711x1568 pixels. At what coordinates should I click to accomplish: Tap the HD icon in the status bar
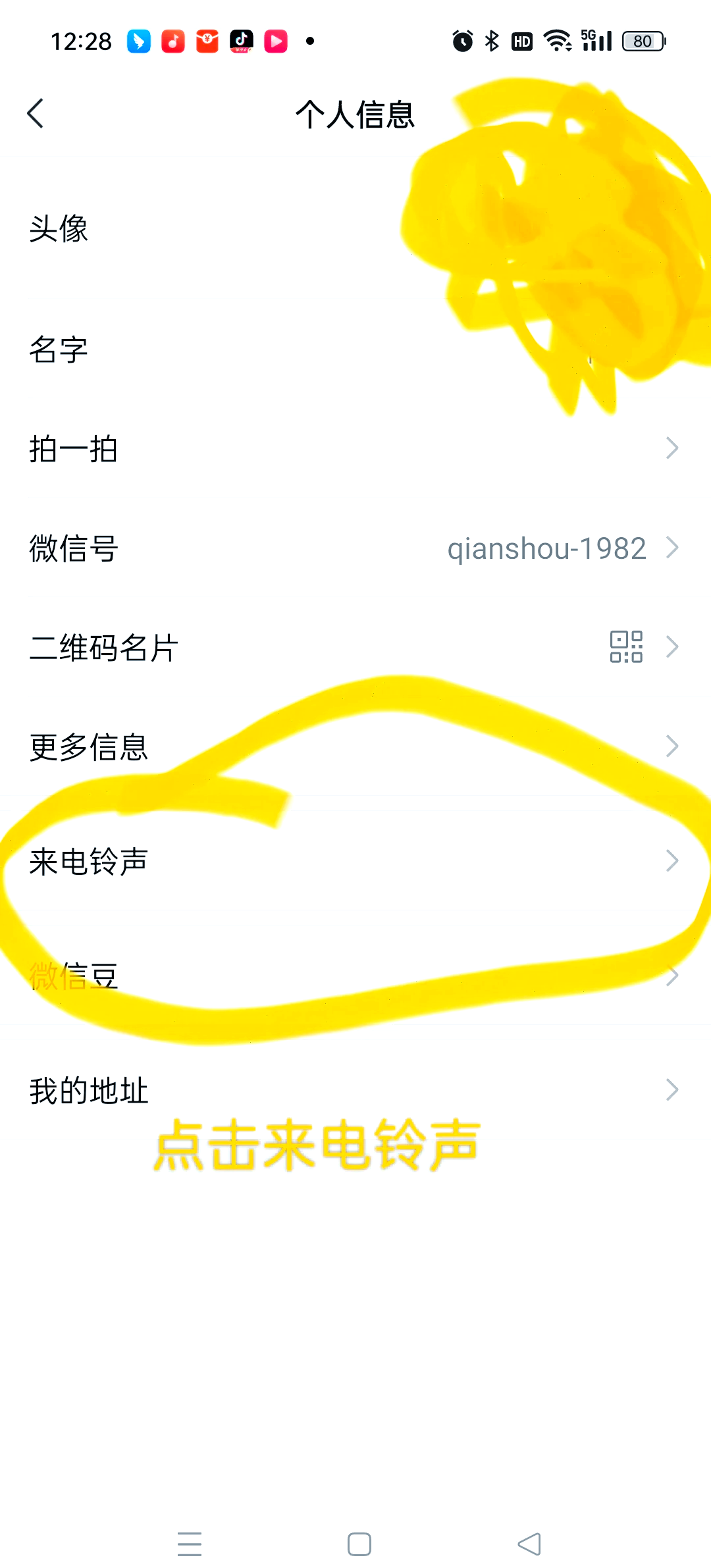click(x=522, y=40)
